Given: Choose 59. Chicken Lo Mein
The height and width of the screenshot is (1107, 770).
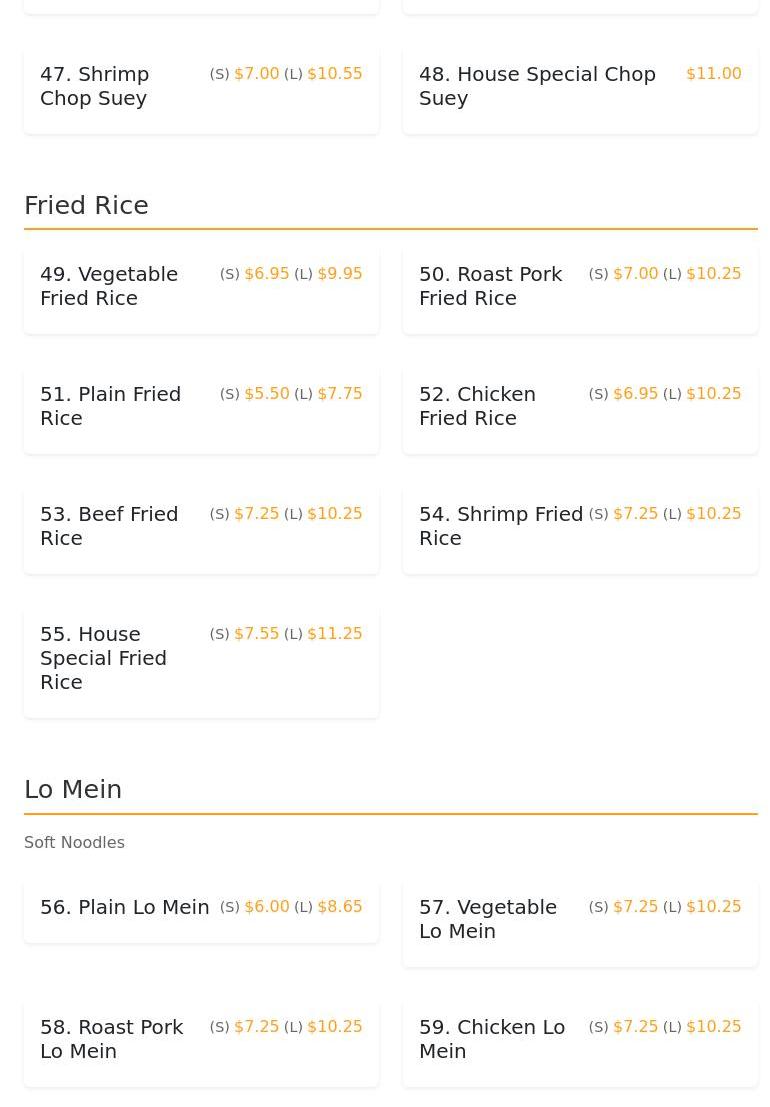Looking at the screenshot, I should (580, 1040).
